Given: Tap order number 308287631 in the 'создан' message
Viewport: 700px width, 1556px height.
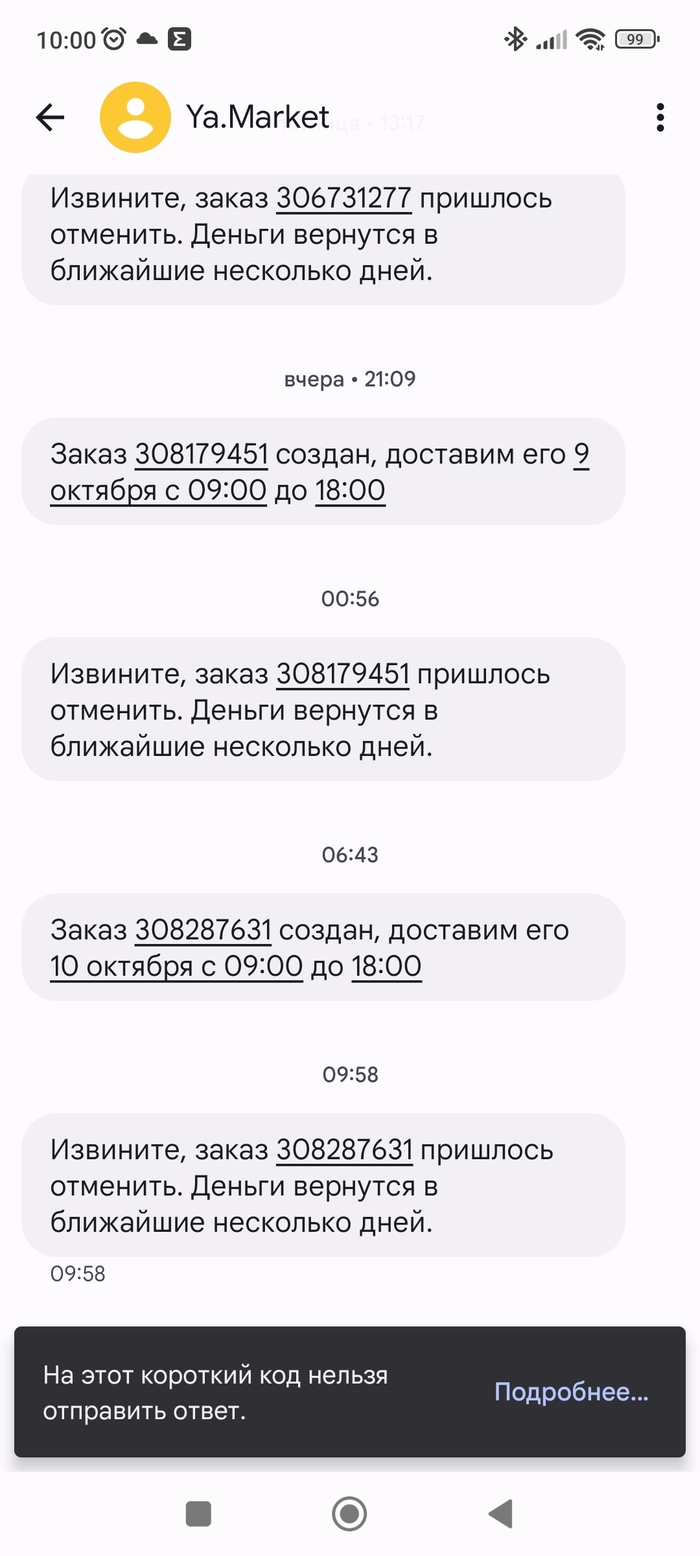Looking at the screenshot, I should [x=203, y=931].
